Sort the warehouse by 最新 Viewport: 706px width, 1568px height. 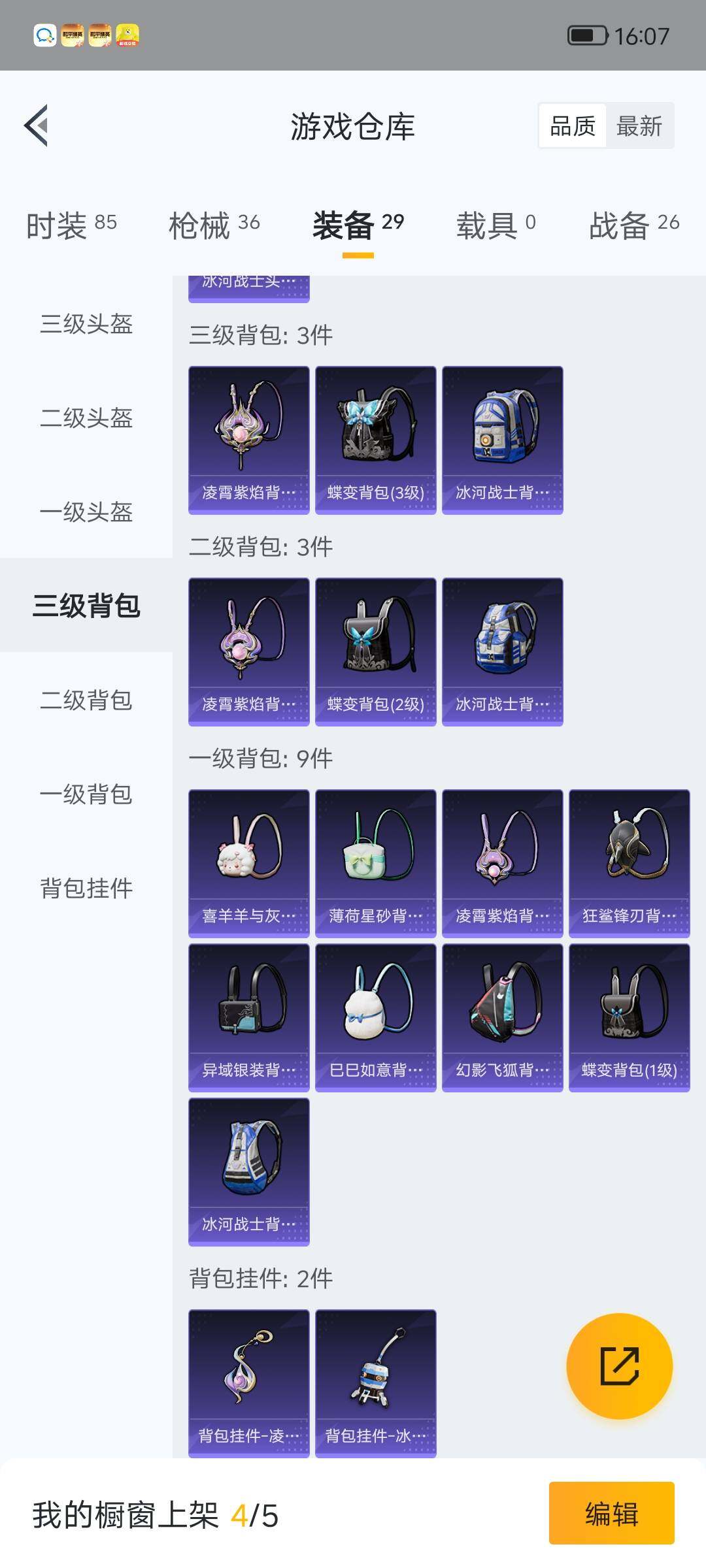coord(639,125)
